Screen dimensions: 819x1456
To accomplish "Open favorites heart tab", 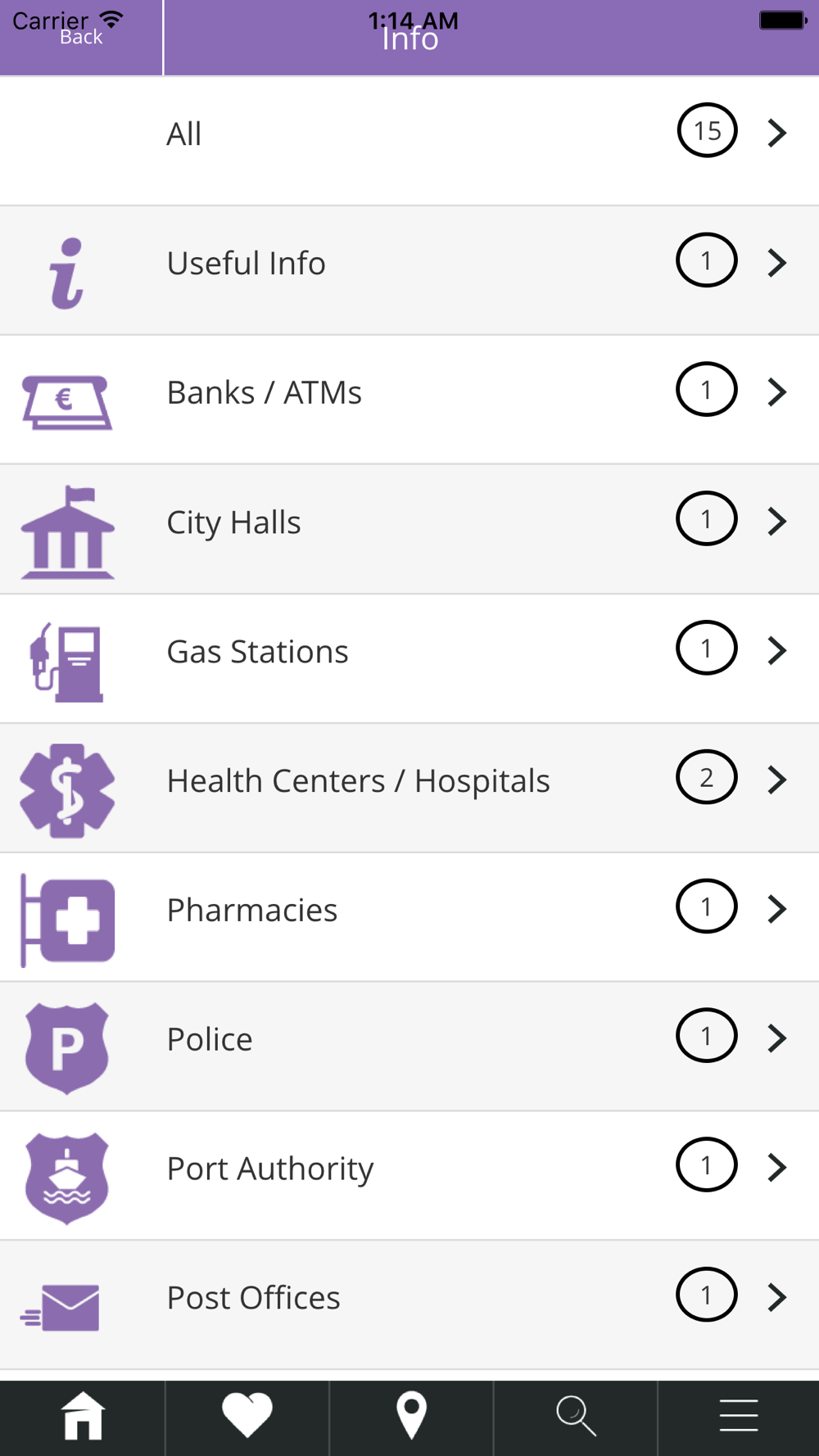I will (x=247, y=1417).
